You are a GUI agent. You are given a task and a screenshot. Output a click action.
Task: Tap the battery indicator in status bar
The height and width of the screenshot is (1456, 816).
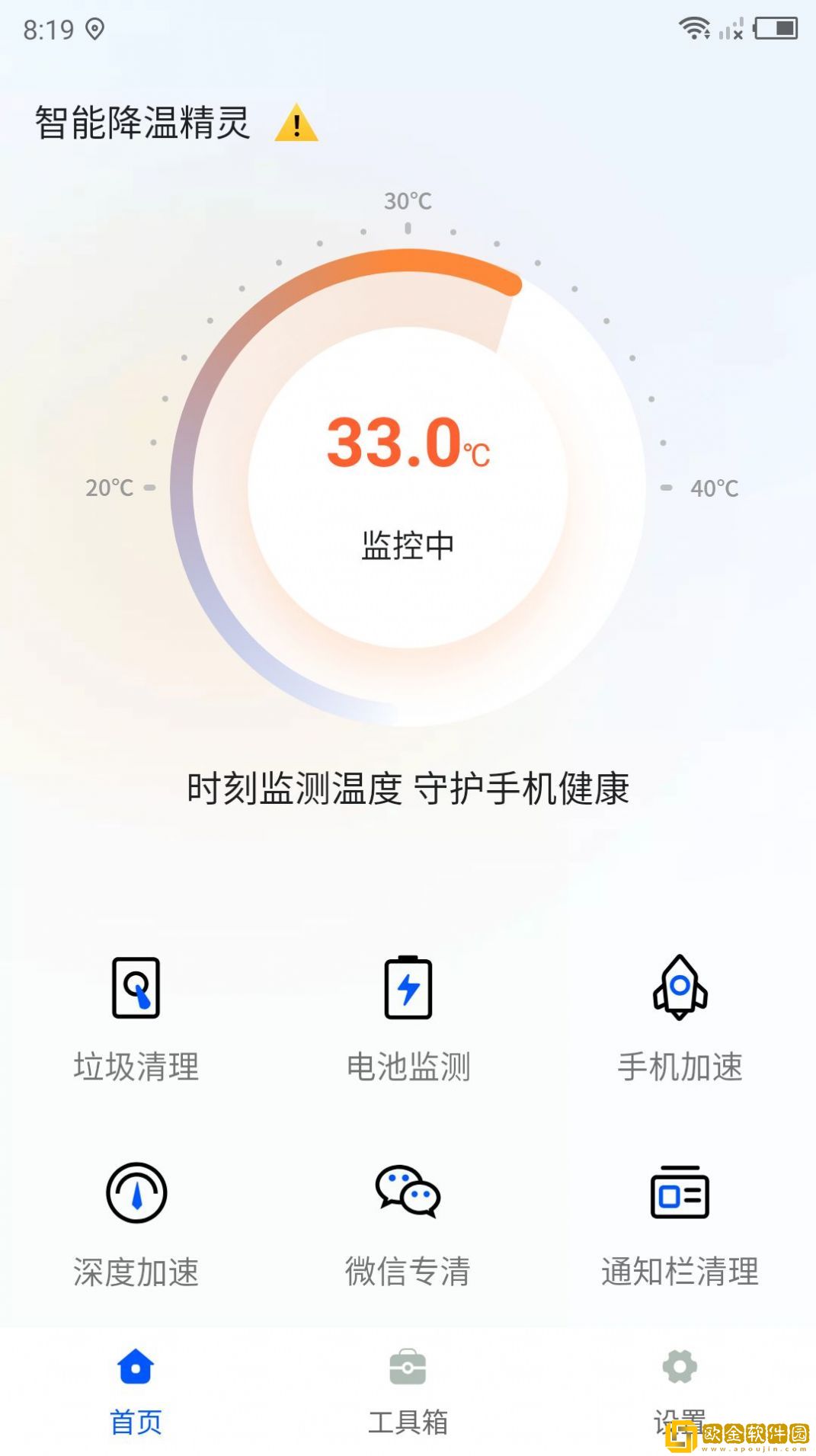tap(777, 29)
